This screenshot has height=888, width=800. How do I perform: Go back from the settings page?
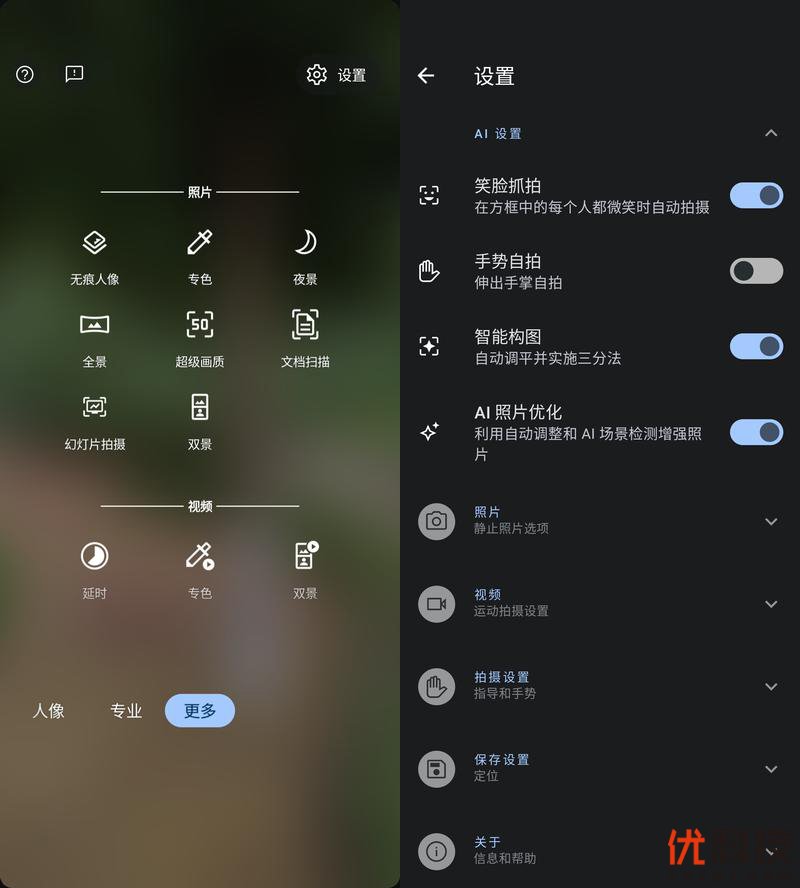[x=426, y=76]
